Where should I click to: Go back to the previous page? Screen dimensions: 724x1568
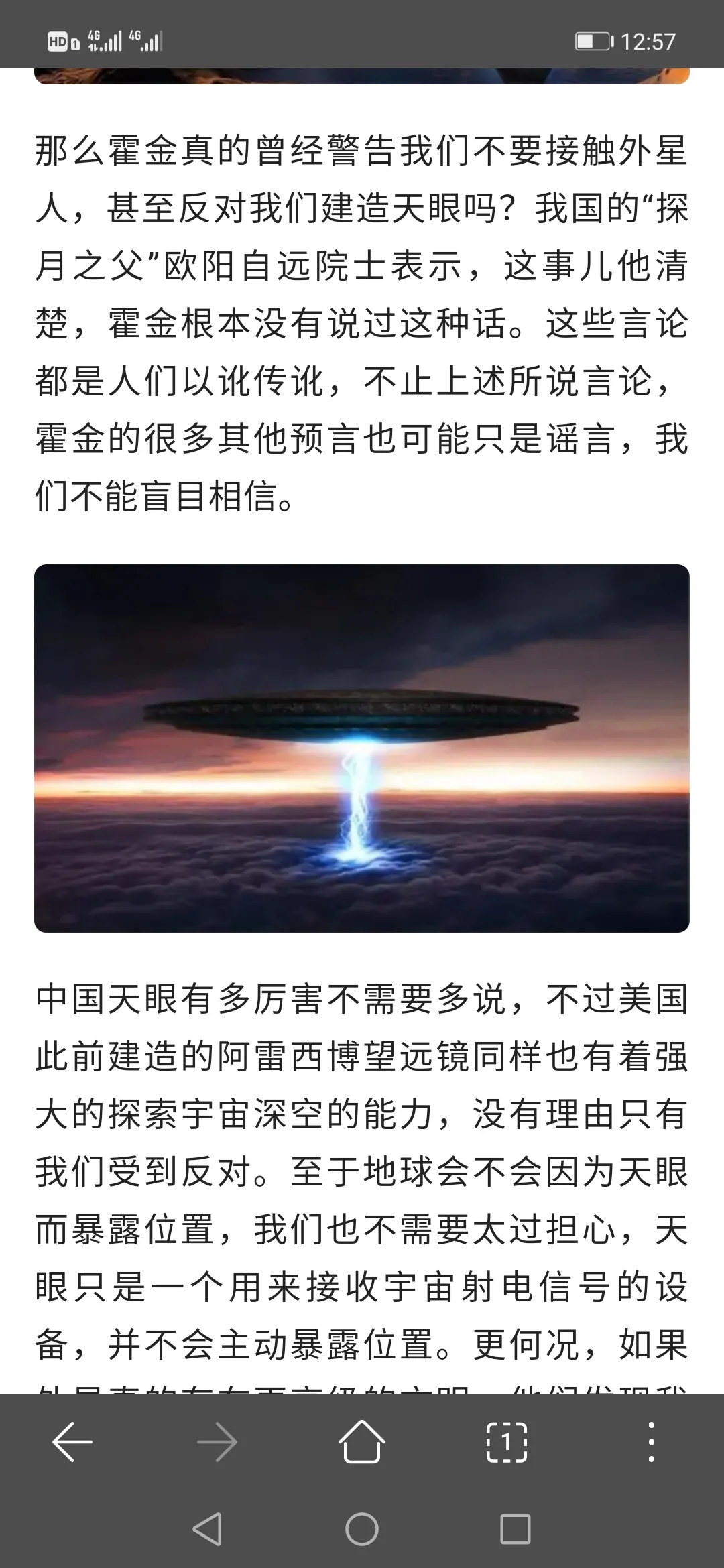point(72,1441)
